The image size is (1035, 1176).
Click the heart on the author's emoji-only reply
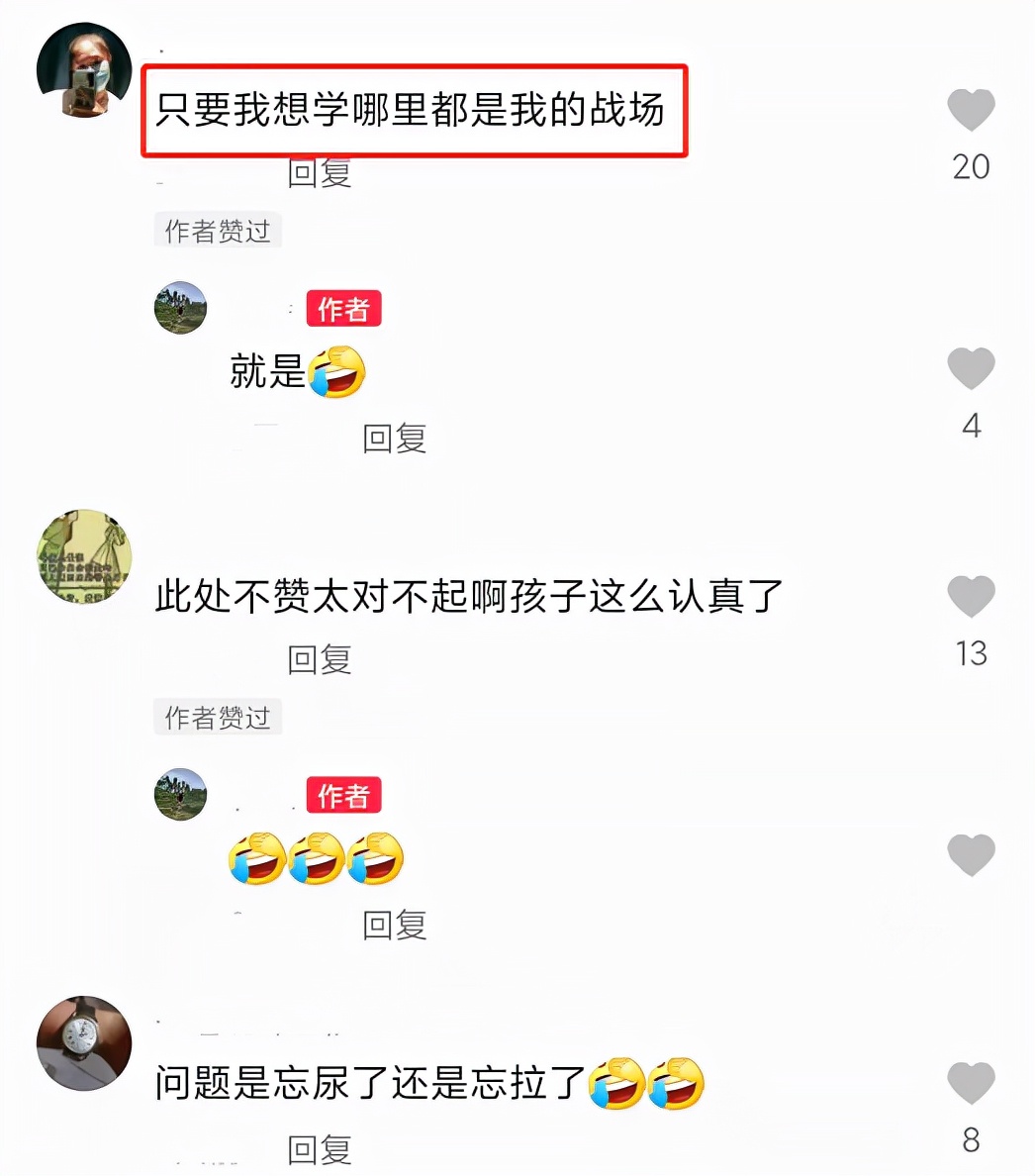click(x=971, y=853)
